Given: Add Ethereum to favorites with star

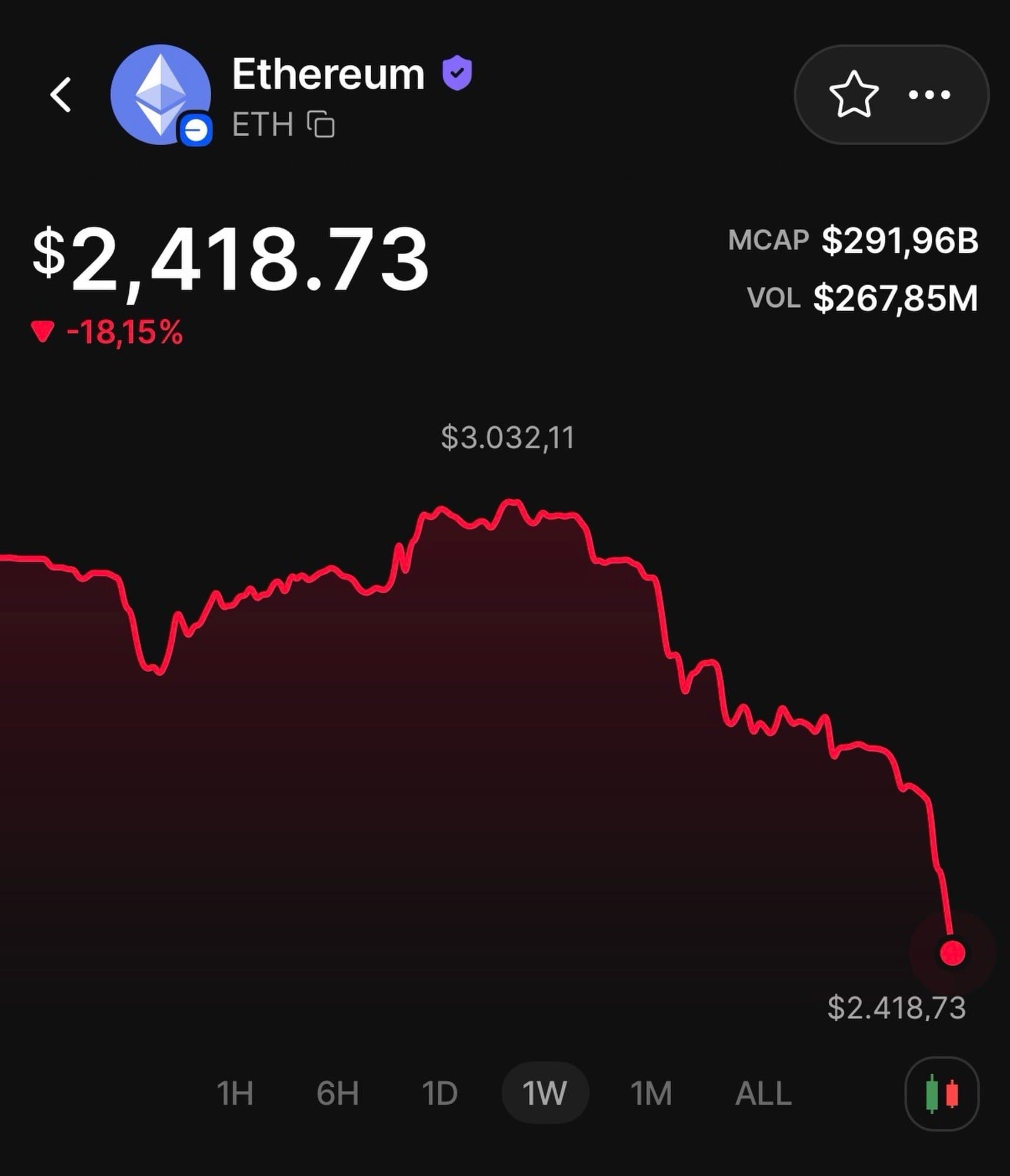Looking at the screenshot, I should 854,94.
